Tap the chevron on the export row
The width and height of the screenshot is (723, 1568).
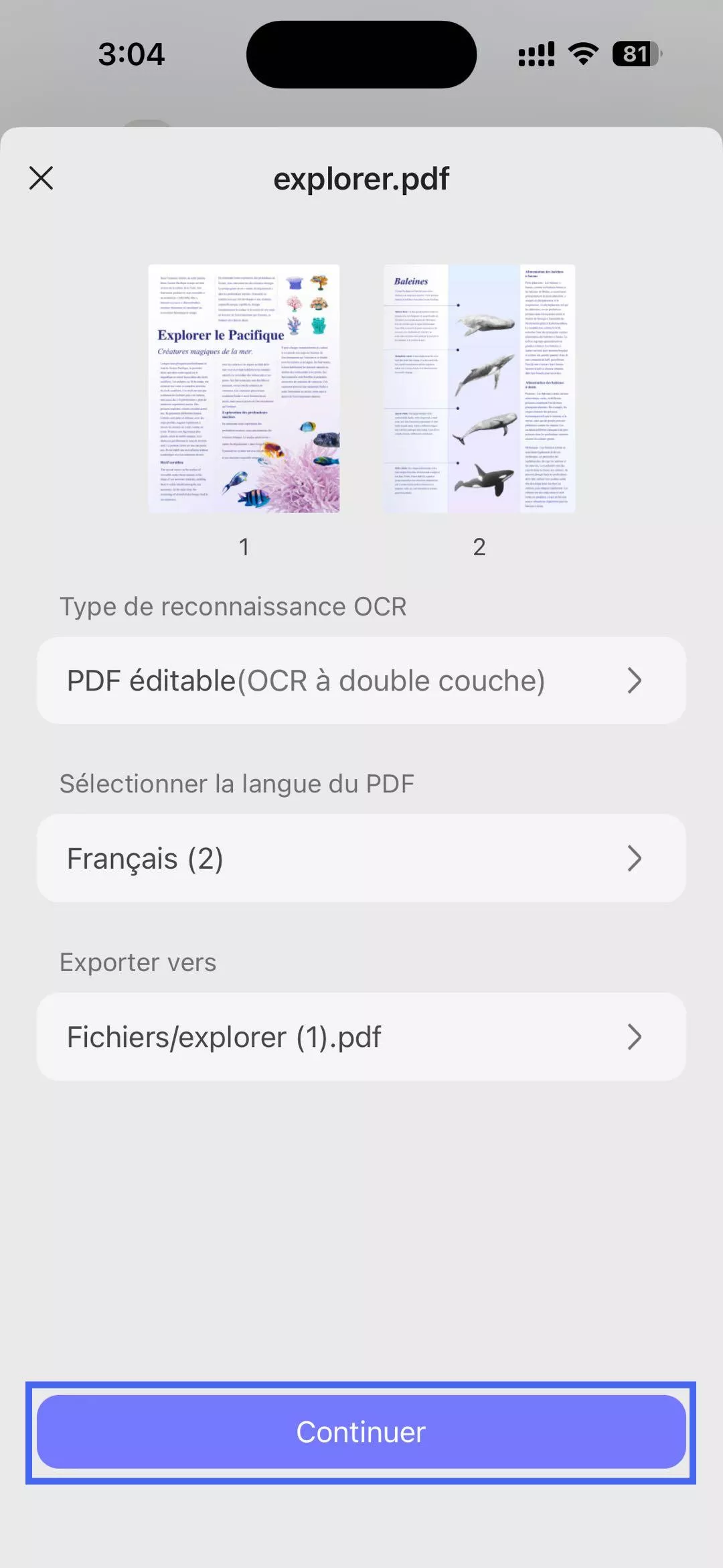click(x=635, y=1036)
